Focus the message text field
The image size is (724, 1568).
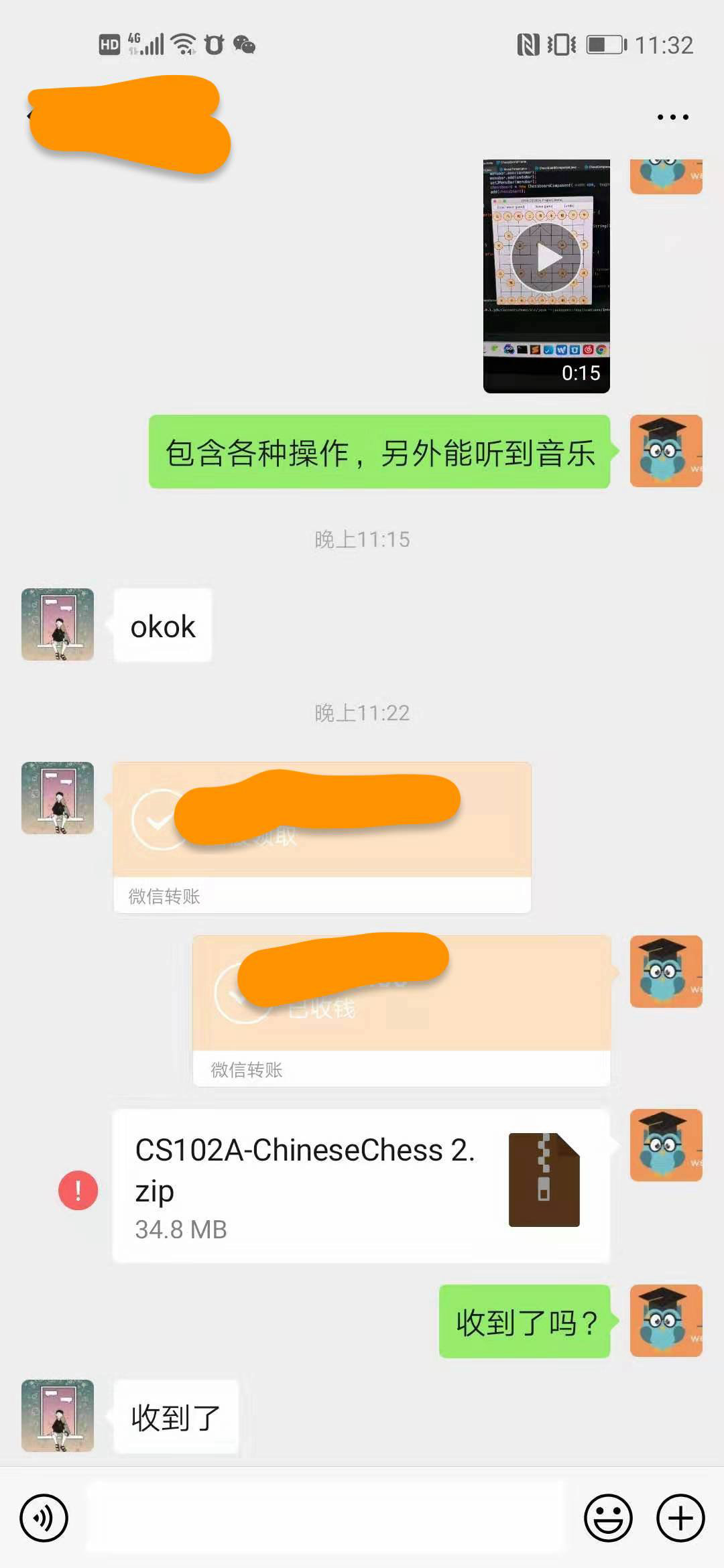[325, 1518]
